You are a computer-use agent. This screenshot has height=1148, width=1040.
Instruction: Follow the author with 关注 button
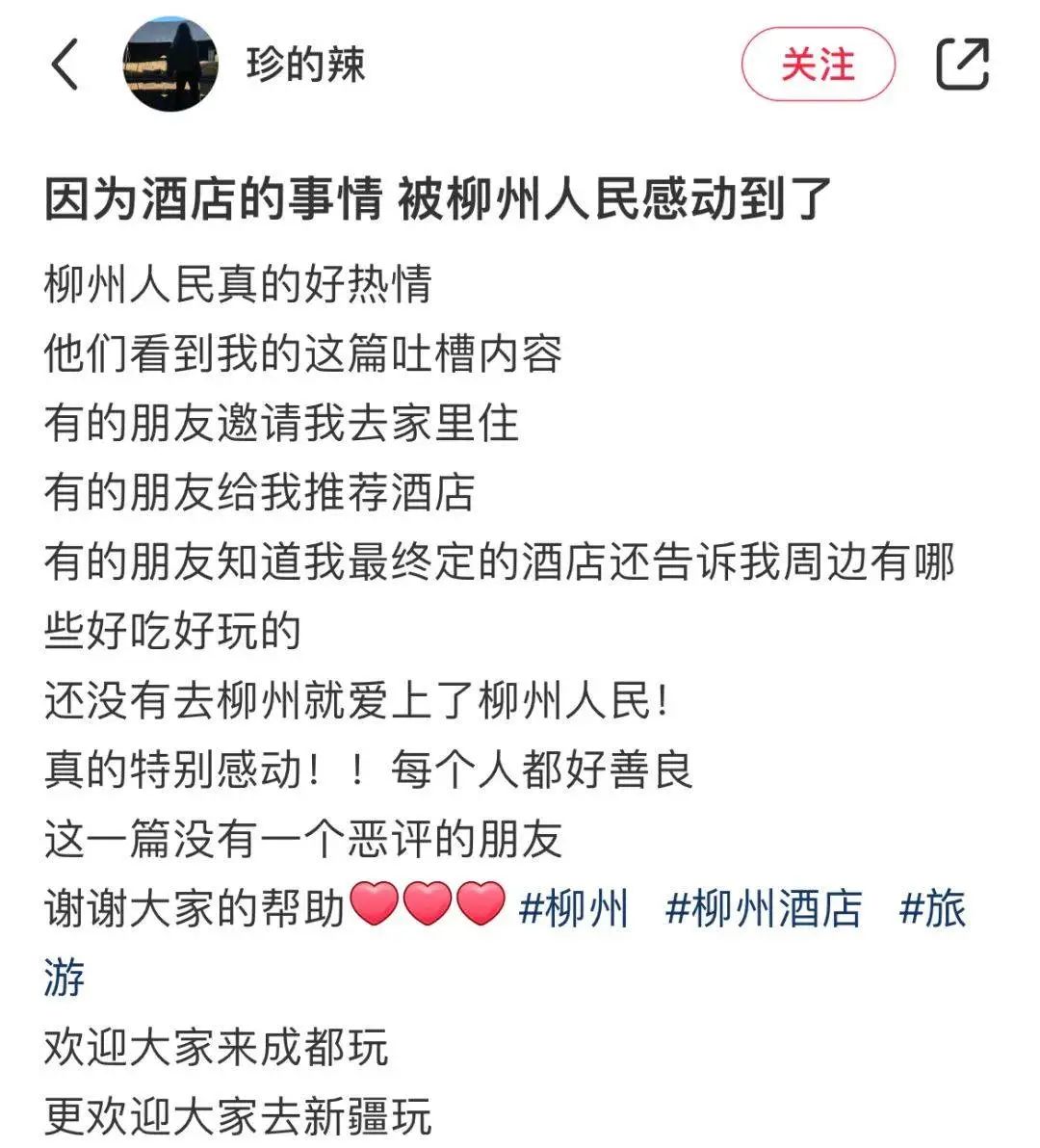pyautogui.click(x=818, y=65)
